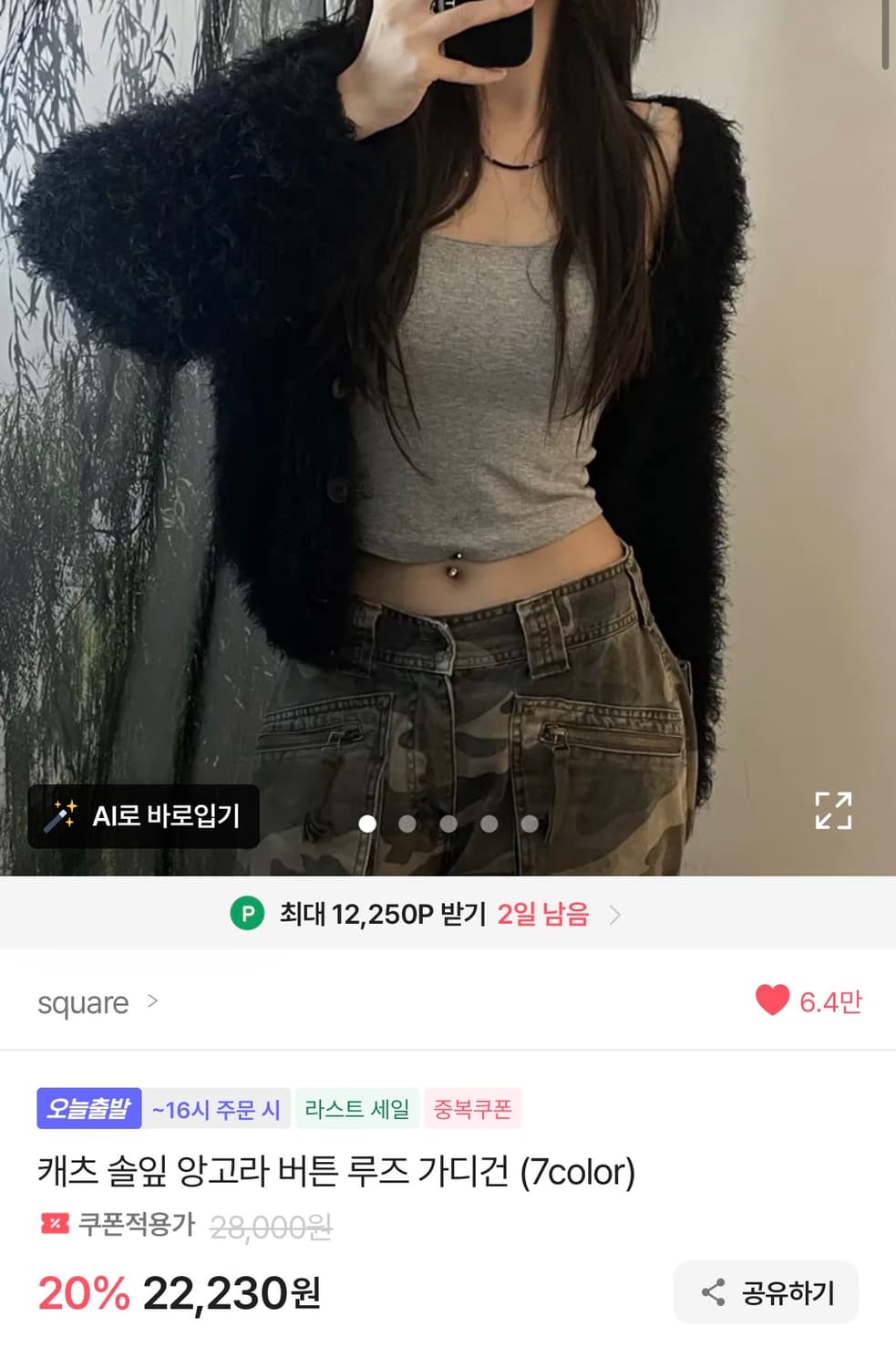Viewport: 896px width, 1368px height.
Task: Expand the points banner via its chevron
Action: 620,915
